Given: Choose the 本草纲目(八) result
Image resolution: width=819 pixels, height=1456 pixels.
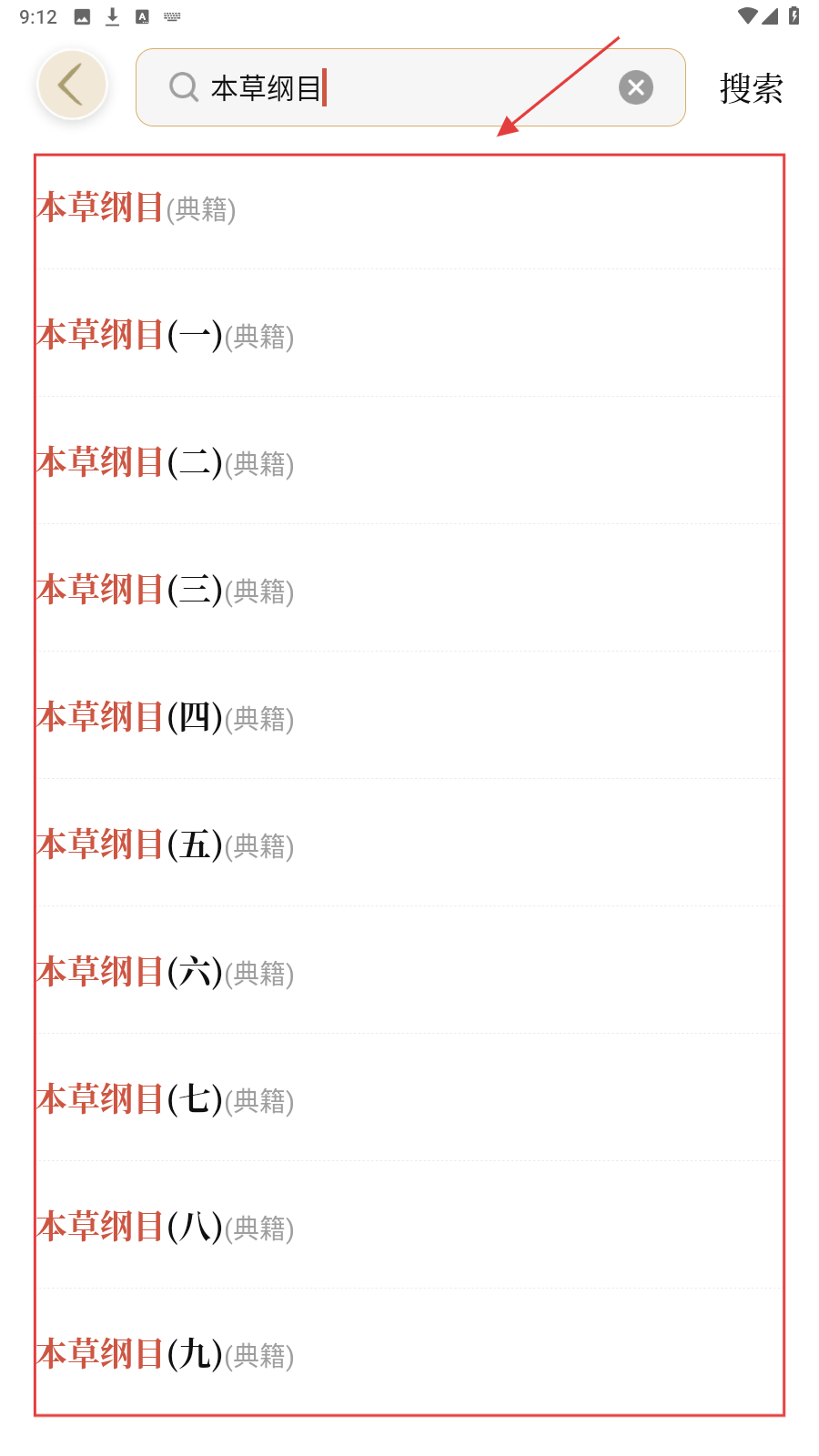Looking at the screenshot, I should pyautogui.click(x=166, y=1228).
